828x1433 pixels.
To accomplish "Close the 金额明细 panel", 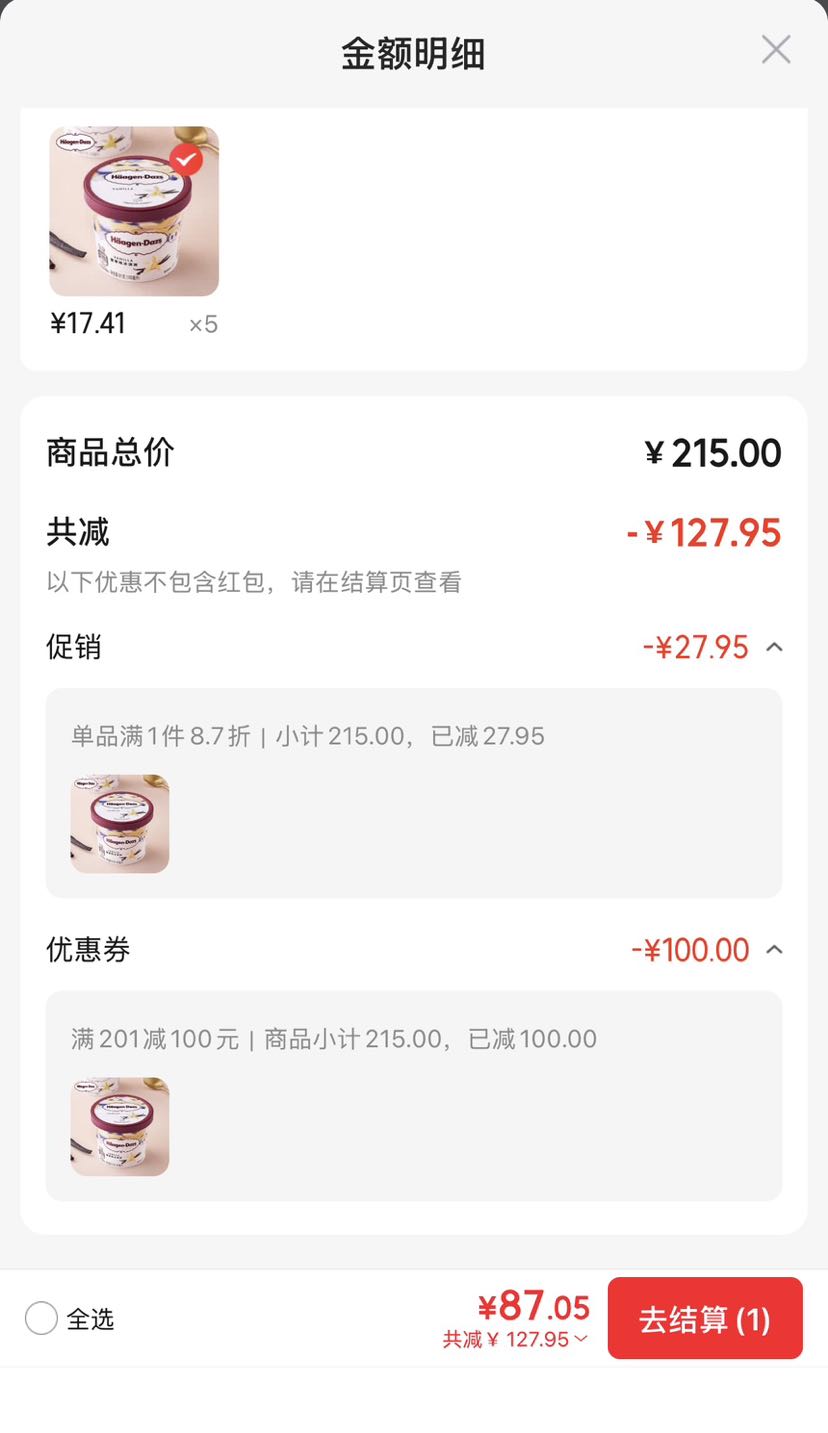I will point(776,49).
